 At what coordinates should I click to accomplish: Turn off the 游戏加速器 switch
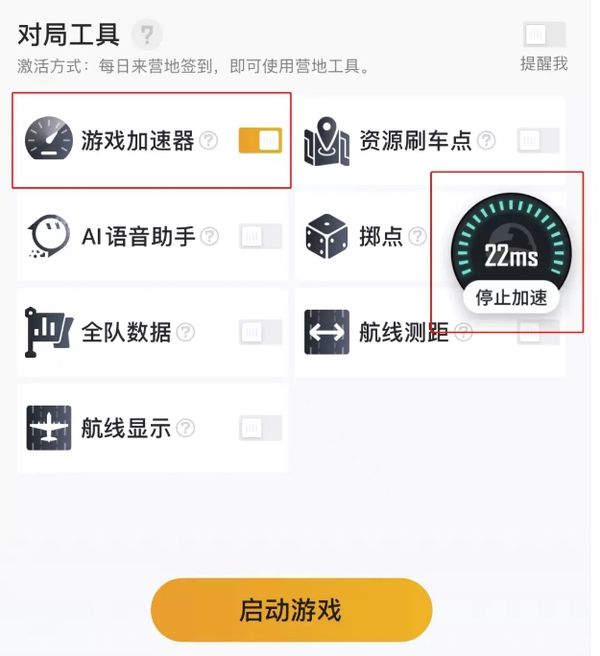[x=260, y=141]
